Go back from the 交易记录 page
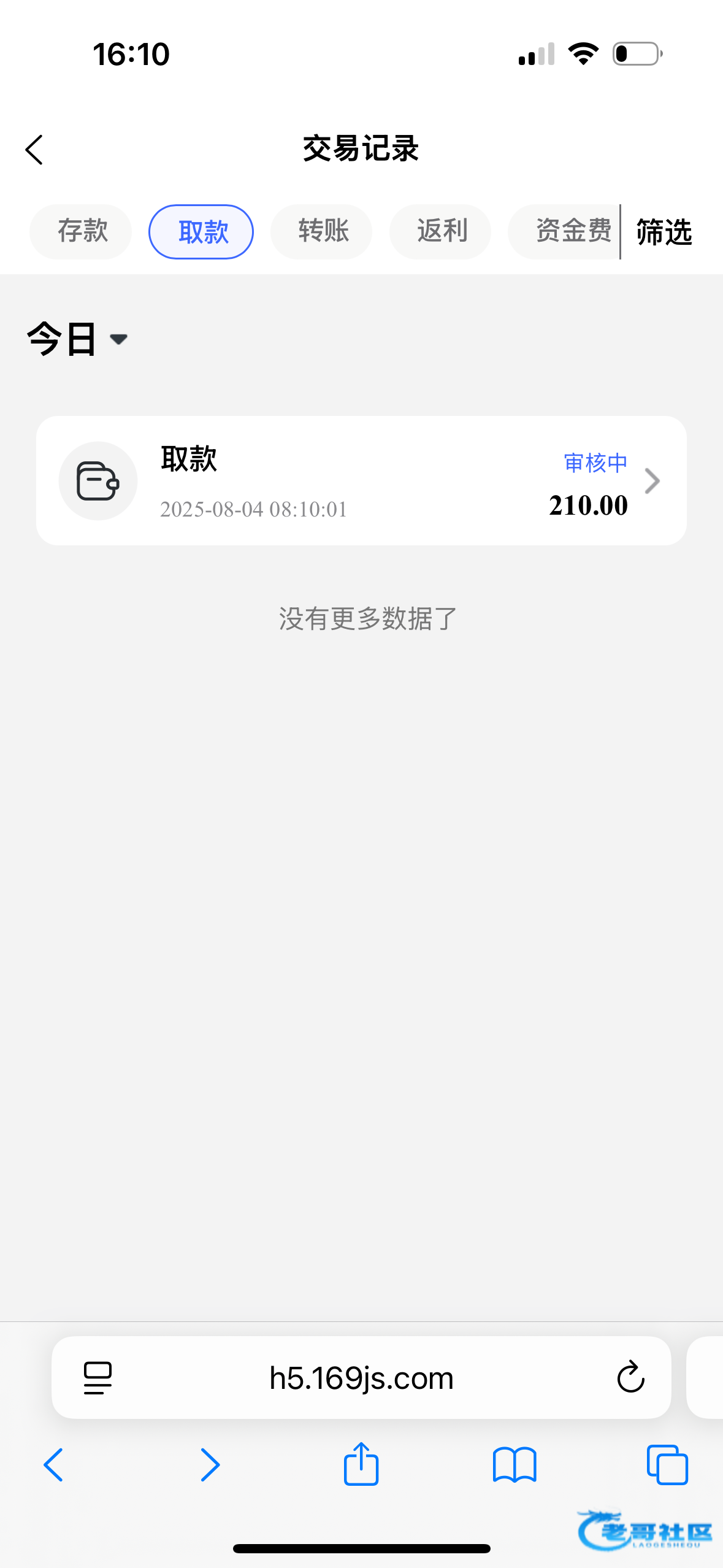The image size is (723, 1568). [x=34, y=150]
